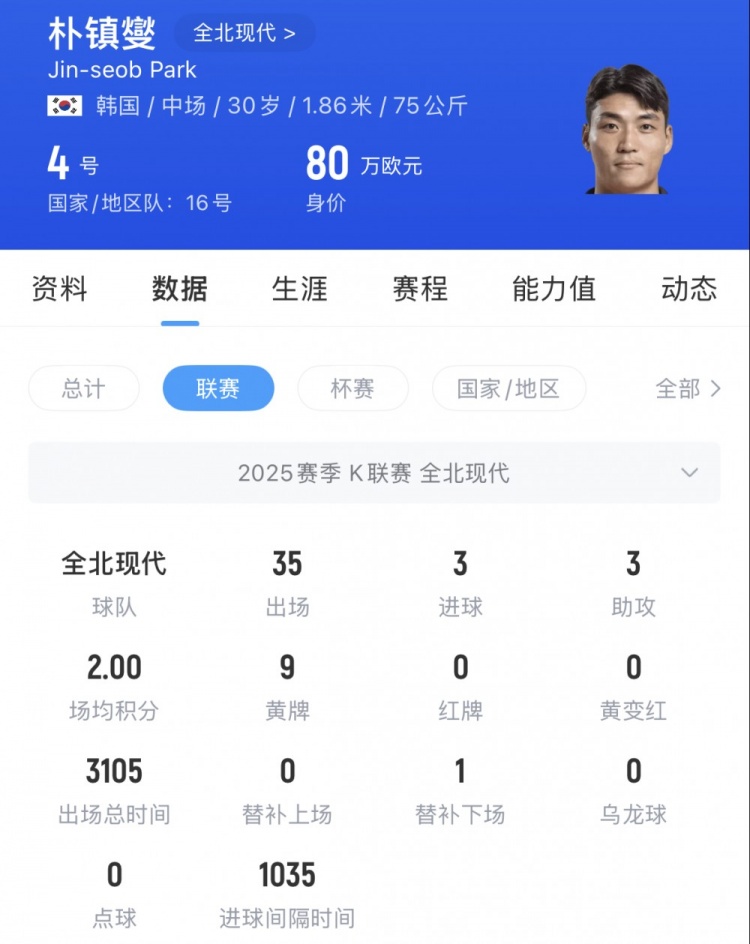Switch to the 能力值 tab

coord(554,289)
